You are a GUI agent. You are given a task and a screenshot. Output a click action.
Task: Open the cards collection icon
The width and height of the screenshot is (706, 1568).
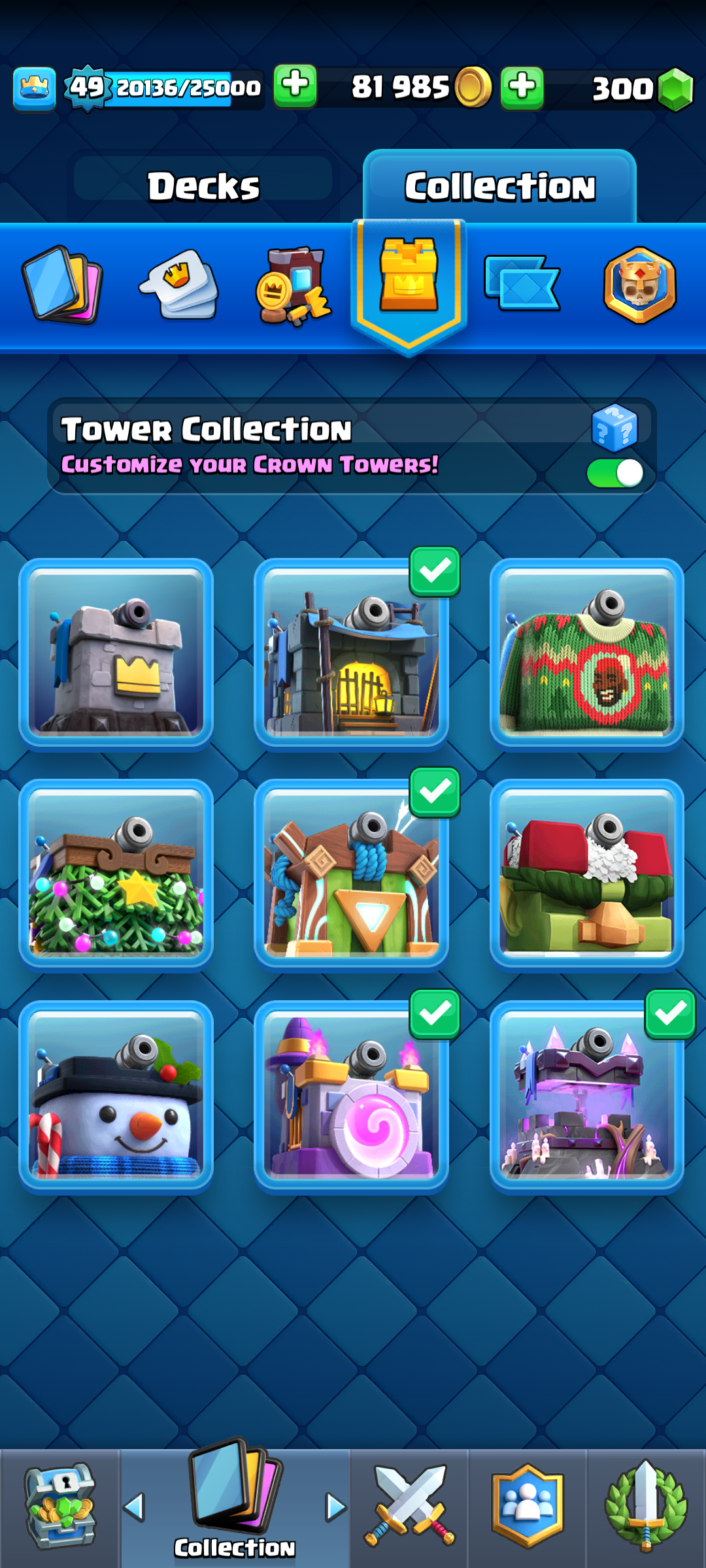(63, 285)
